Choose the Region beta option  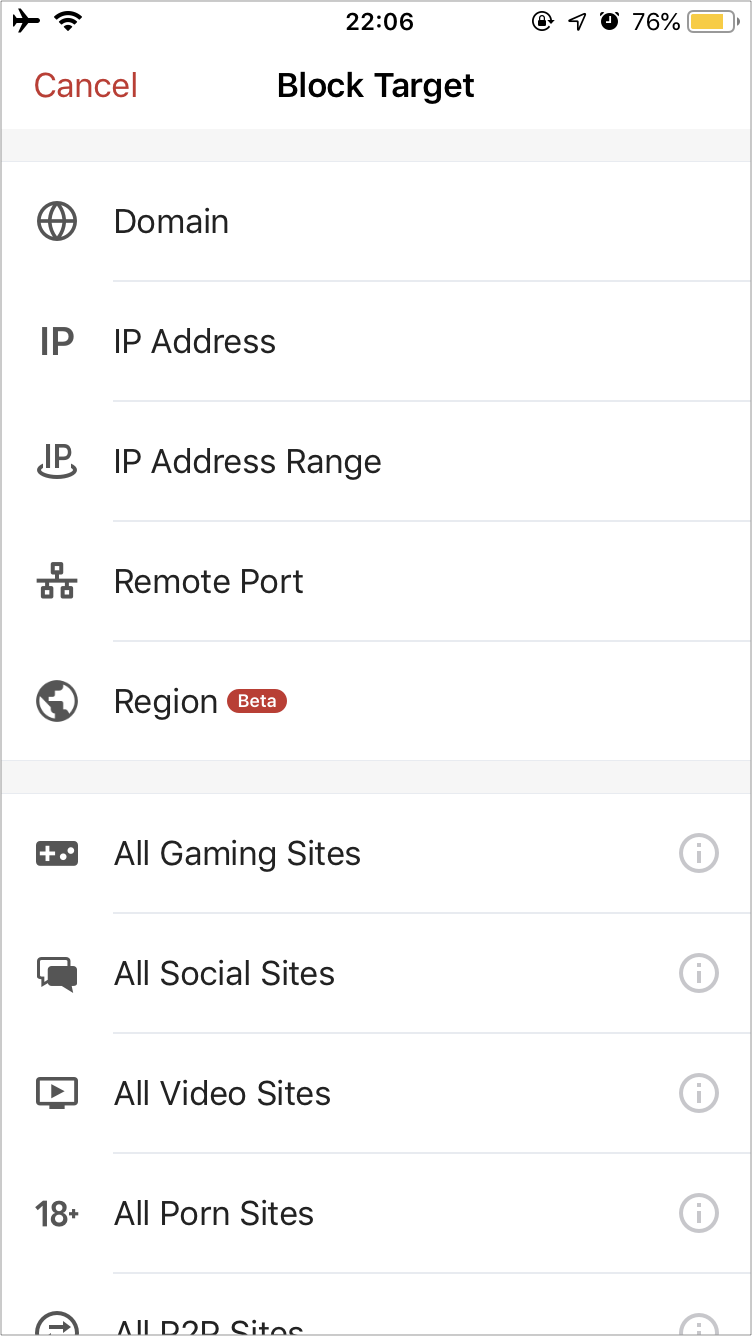tap(376, 702)
